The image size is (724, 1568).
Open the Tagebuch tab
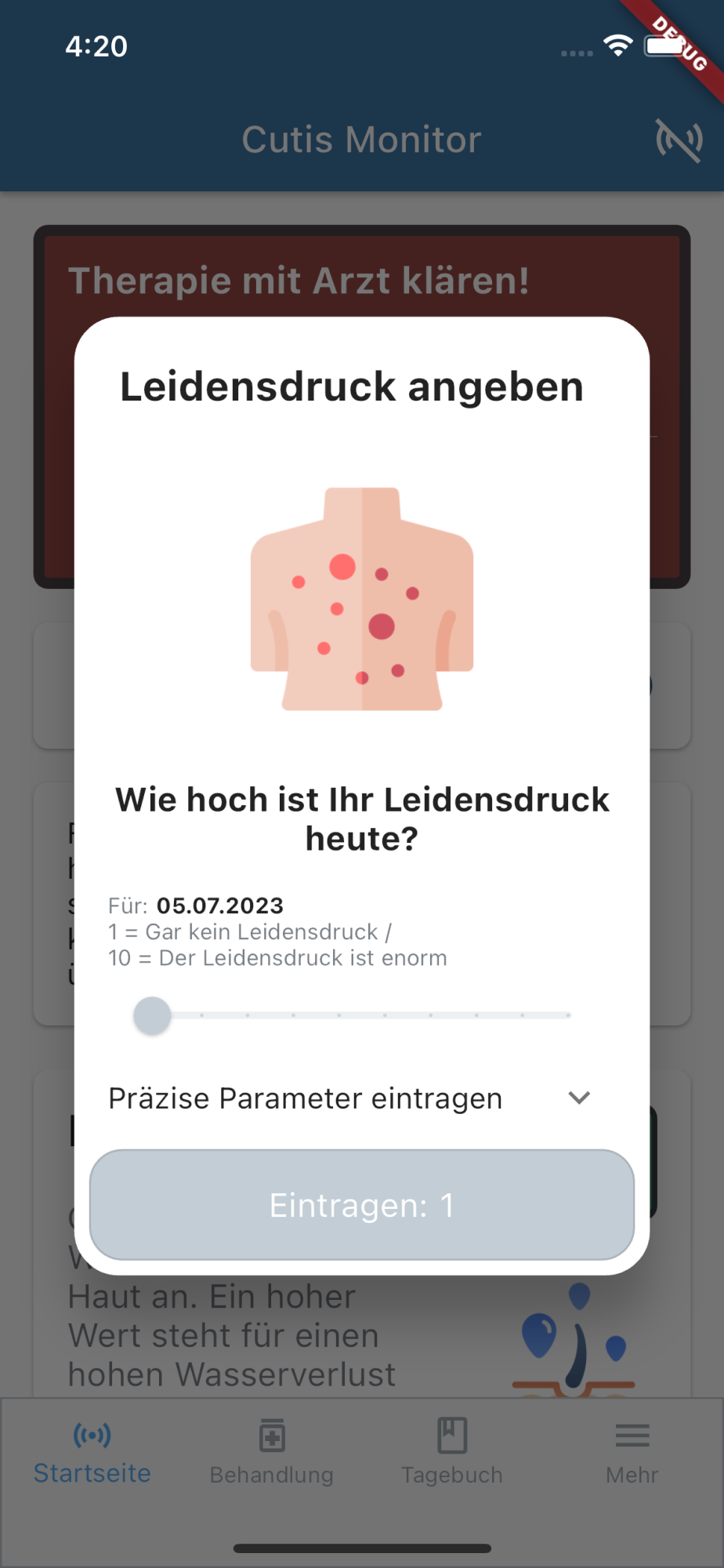(x=451, y=1453)
